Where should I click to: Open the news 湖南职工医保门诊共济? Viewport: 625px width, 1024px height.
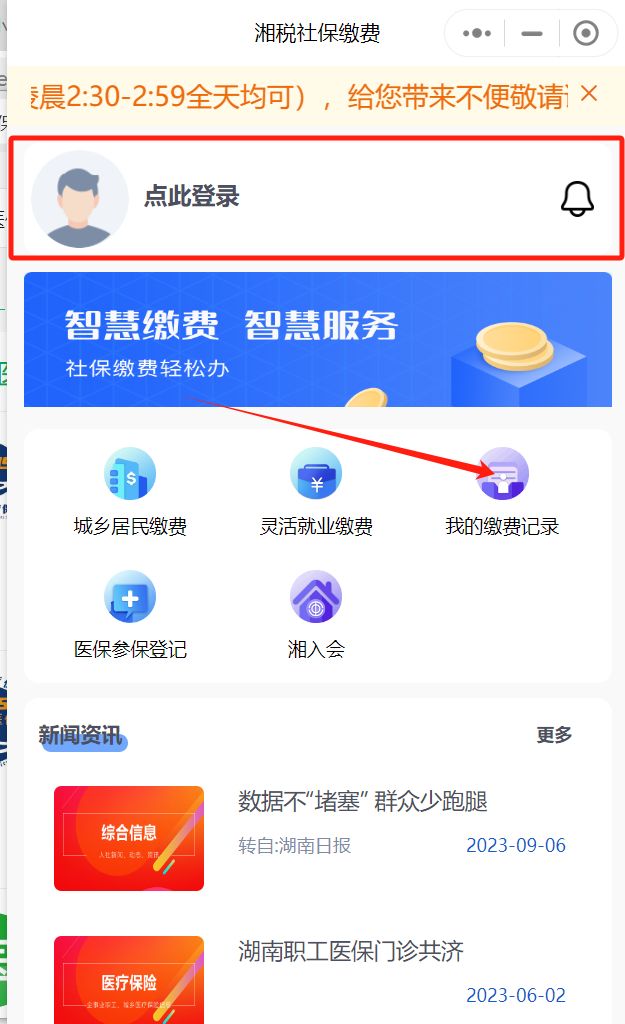tap(351, 951)
